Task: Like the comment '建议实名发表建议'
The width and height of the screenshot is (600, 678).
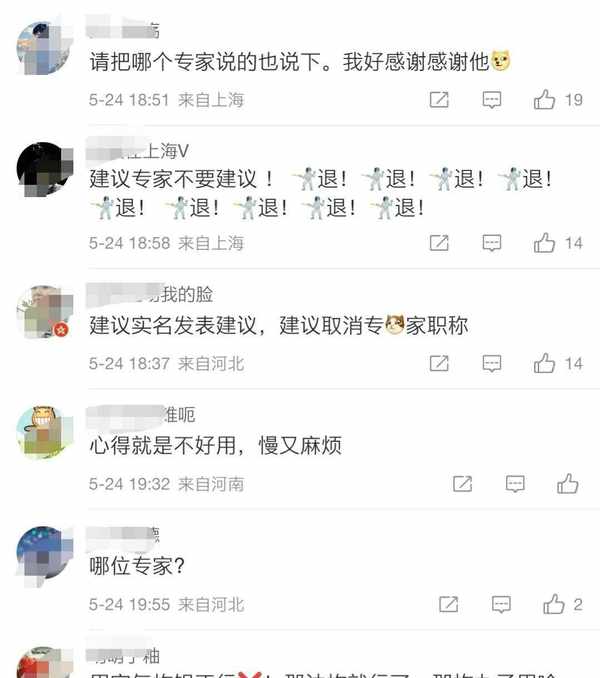Action: point(545,364)
